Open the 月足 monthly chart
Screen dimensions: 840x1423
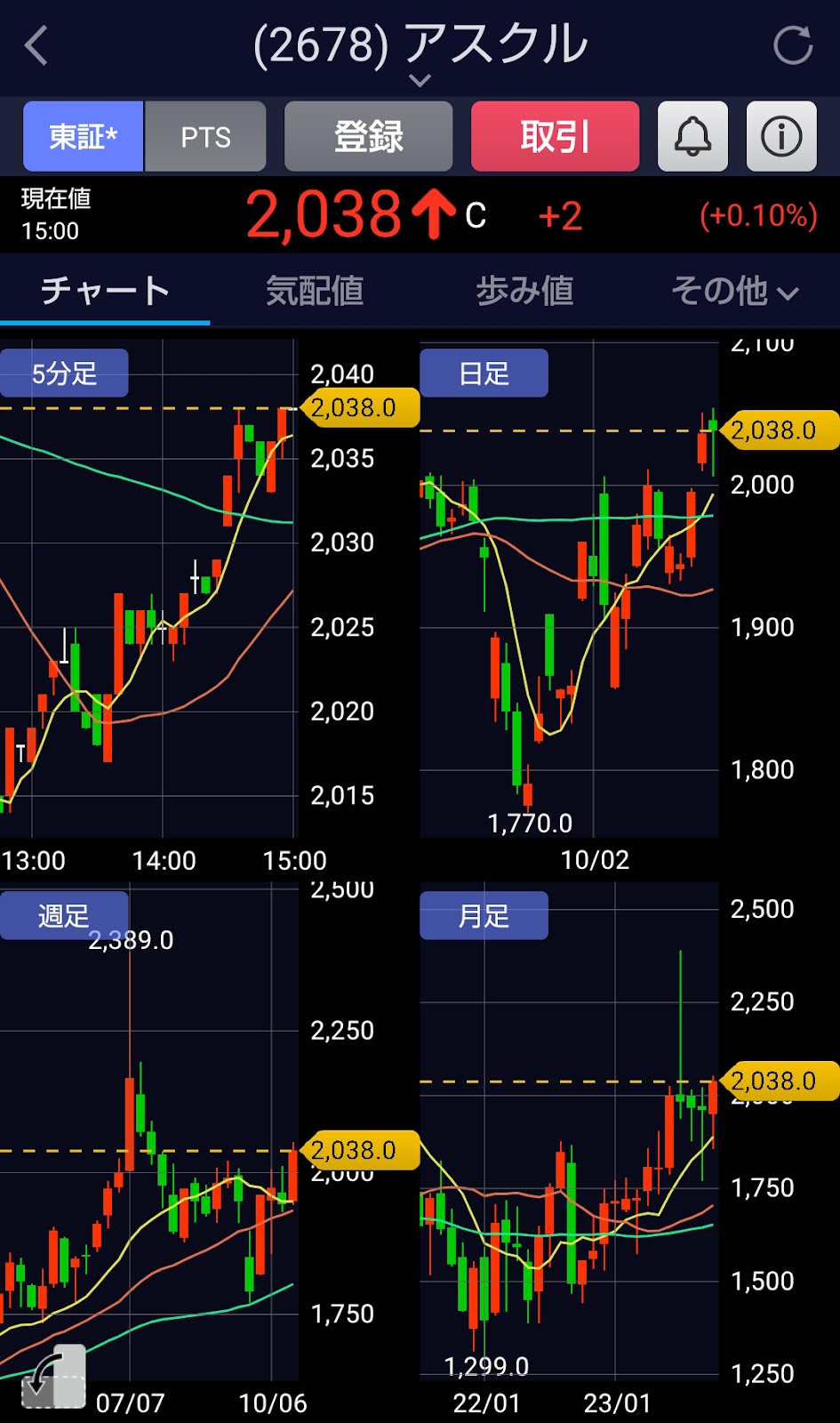pyautogui.click(x=484, y=915)
